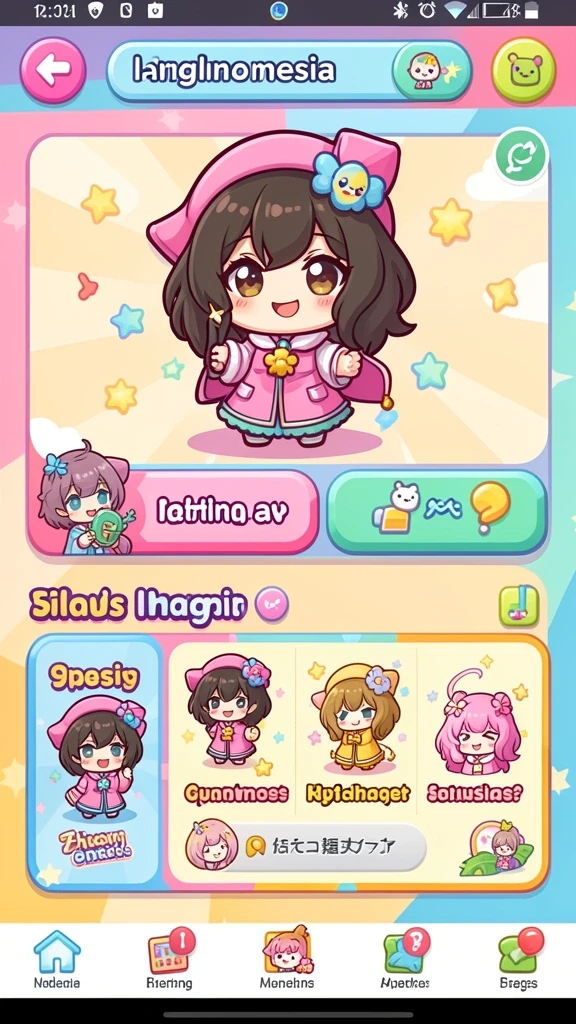576x1024 pixels.
Task: Tap the green music note icon
Action: (x=519, y=605)
